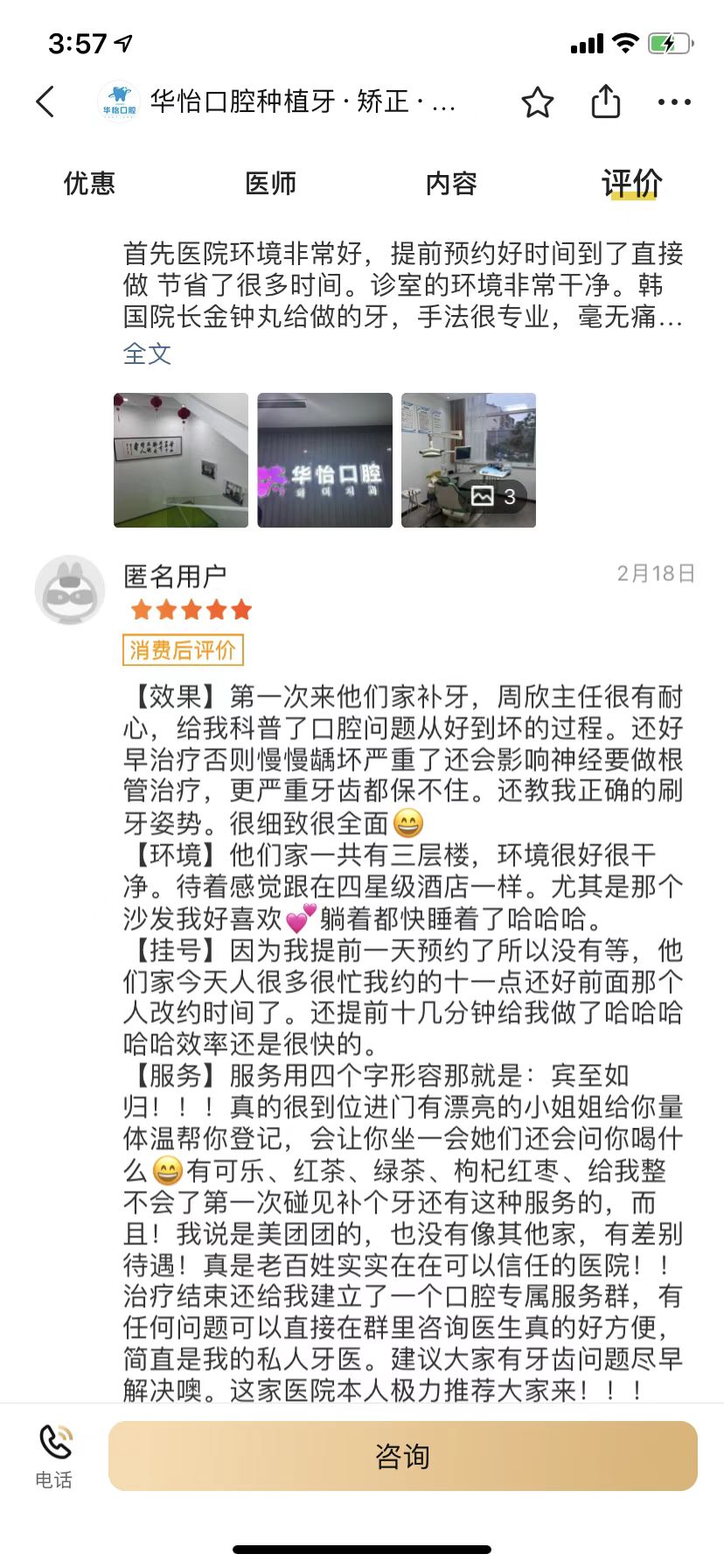Select the 评价 tab
724x1568 pixels.
[x=631, y=183]
